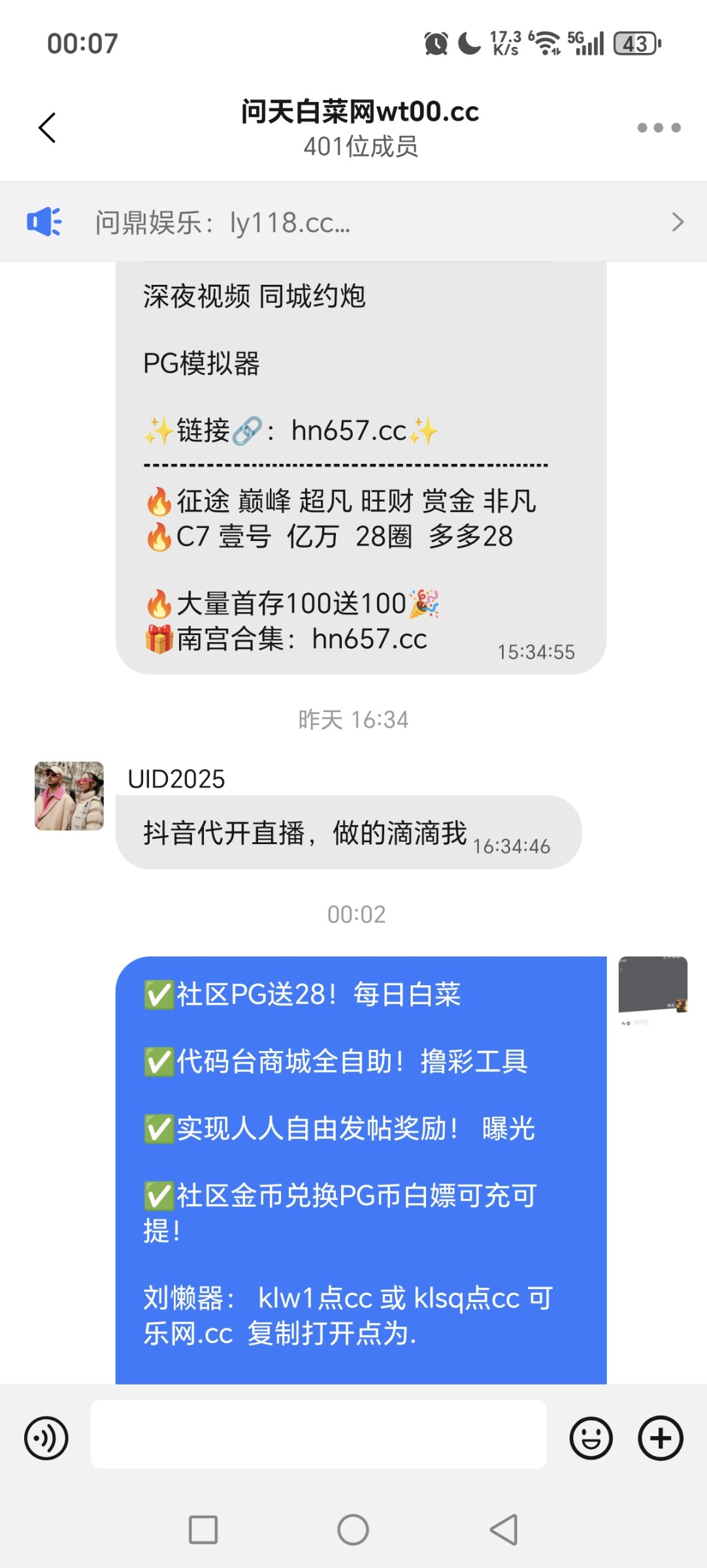Expand the announcement with the right chevron
The height and width of the screenshot is (1568, 707).
[x=678, y=222]
